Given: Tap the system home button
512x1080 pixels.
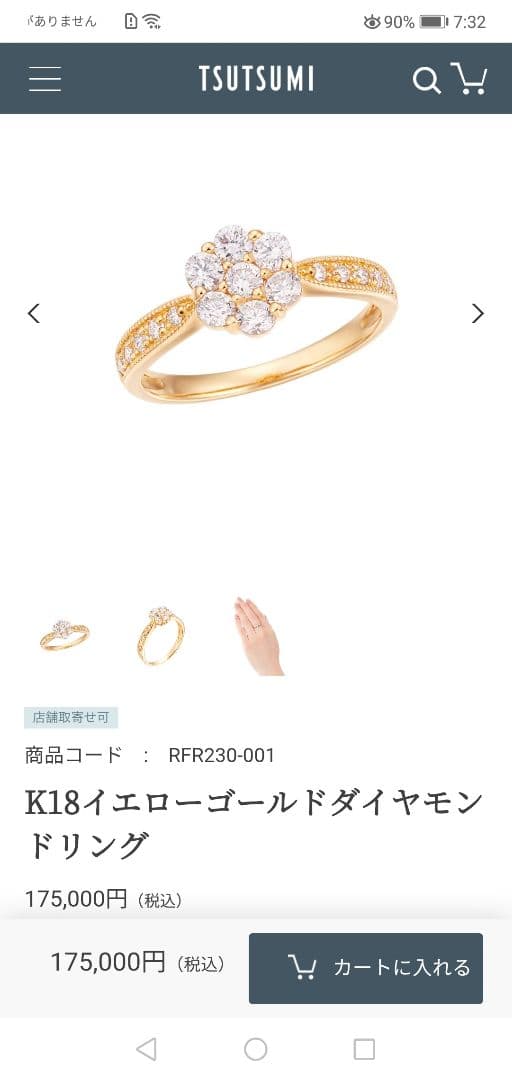Looking at the screenshot, I should (256, 1049).
